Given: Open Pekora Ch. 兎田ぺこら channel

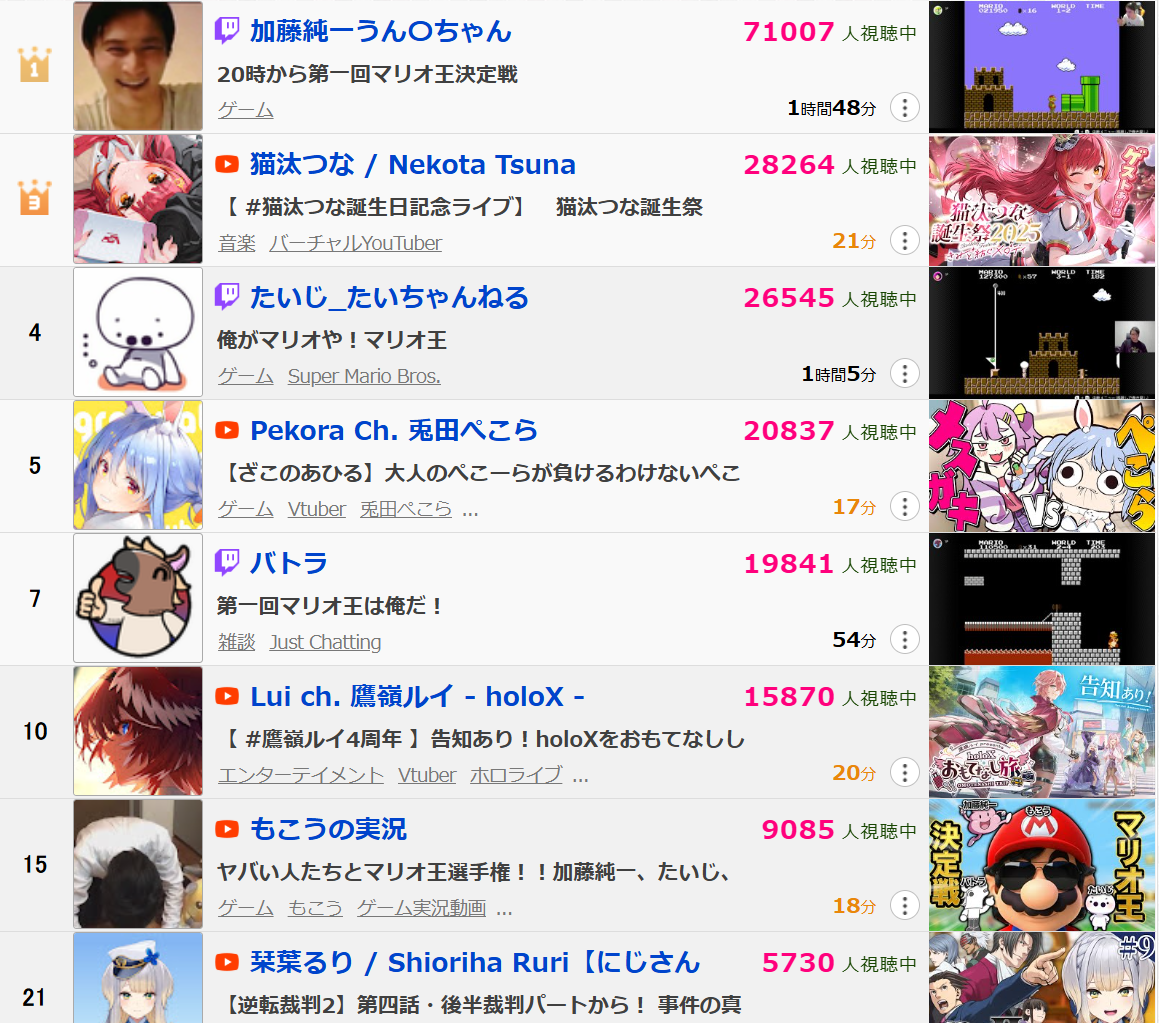Looking at the screenshot, I should tap(393, 431).
